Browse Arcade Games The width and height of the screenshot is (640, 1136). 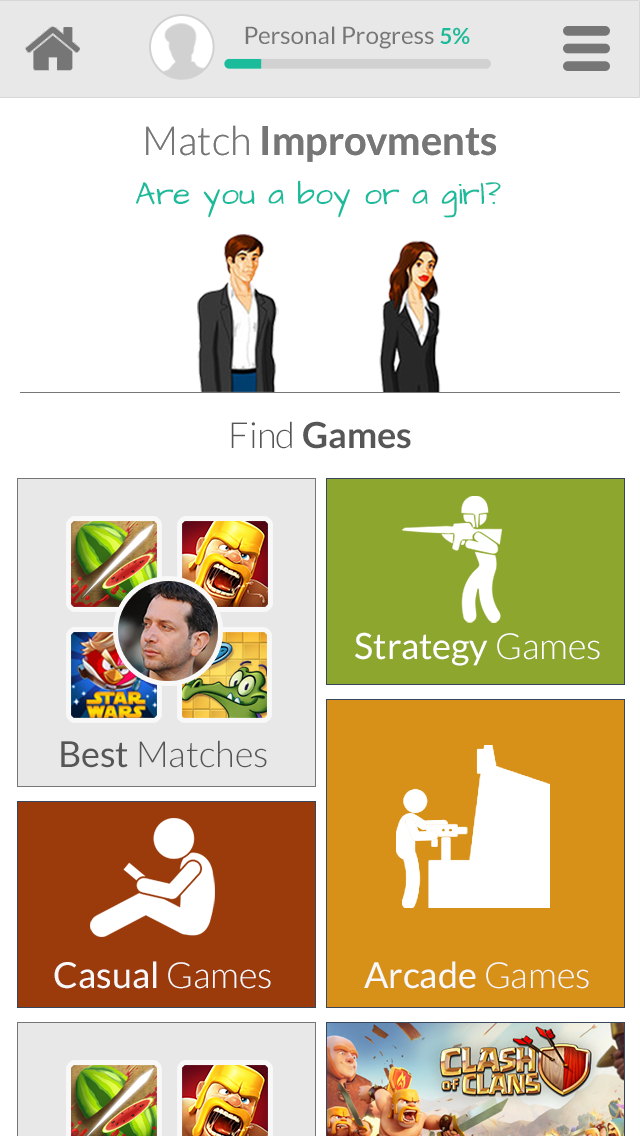[x=475, y=853]
